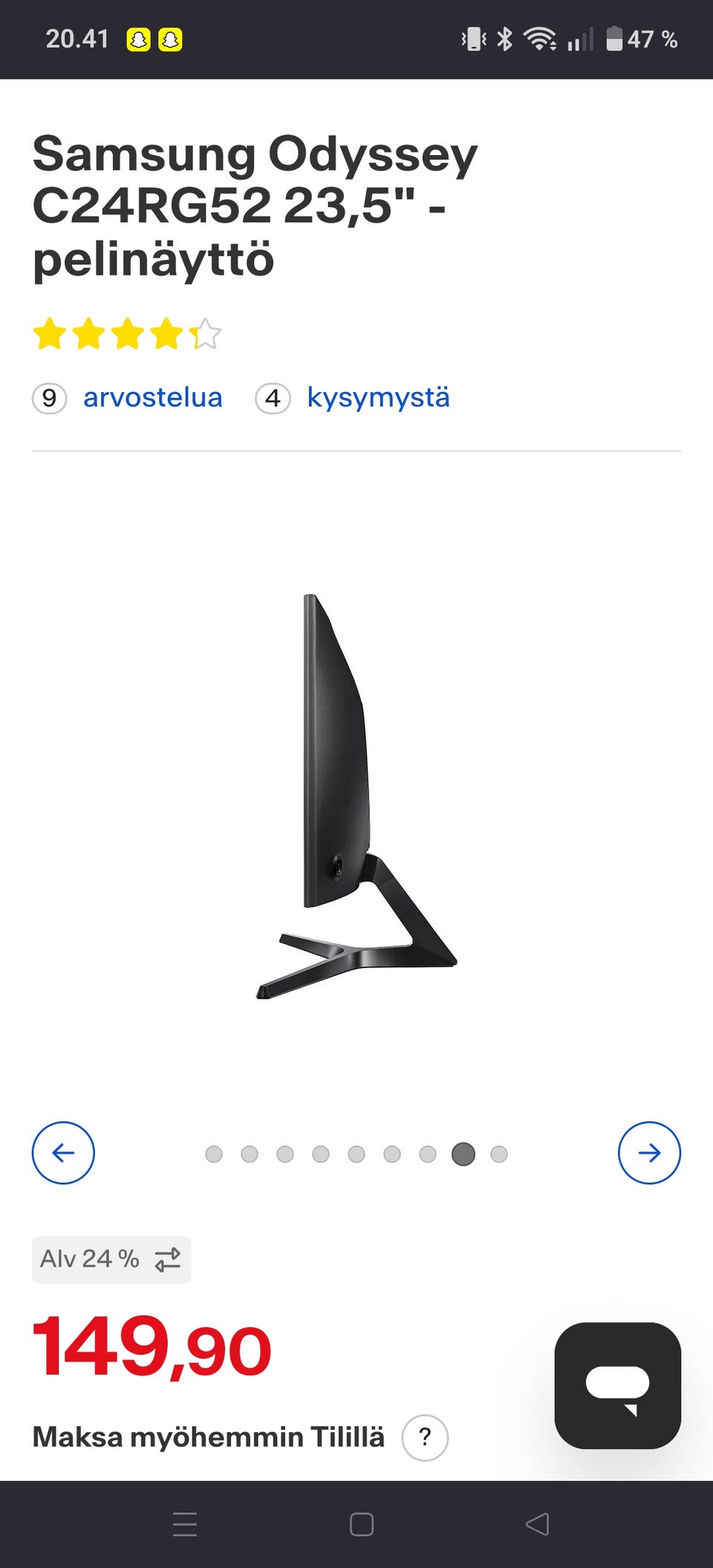Open help for Maksa myöhemmin Tilillä
Viewport: 713px width, 1568px height.
coord(425,1437)
